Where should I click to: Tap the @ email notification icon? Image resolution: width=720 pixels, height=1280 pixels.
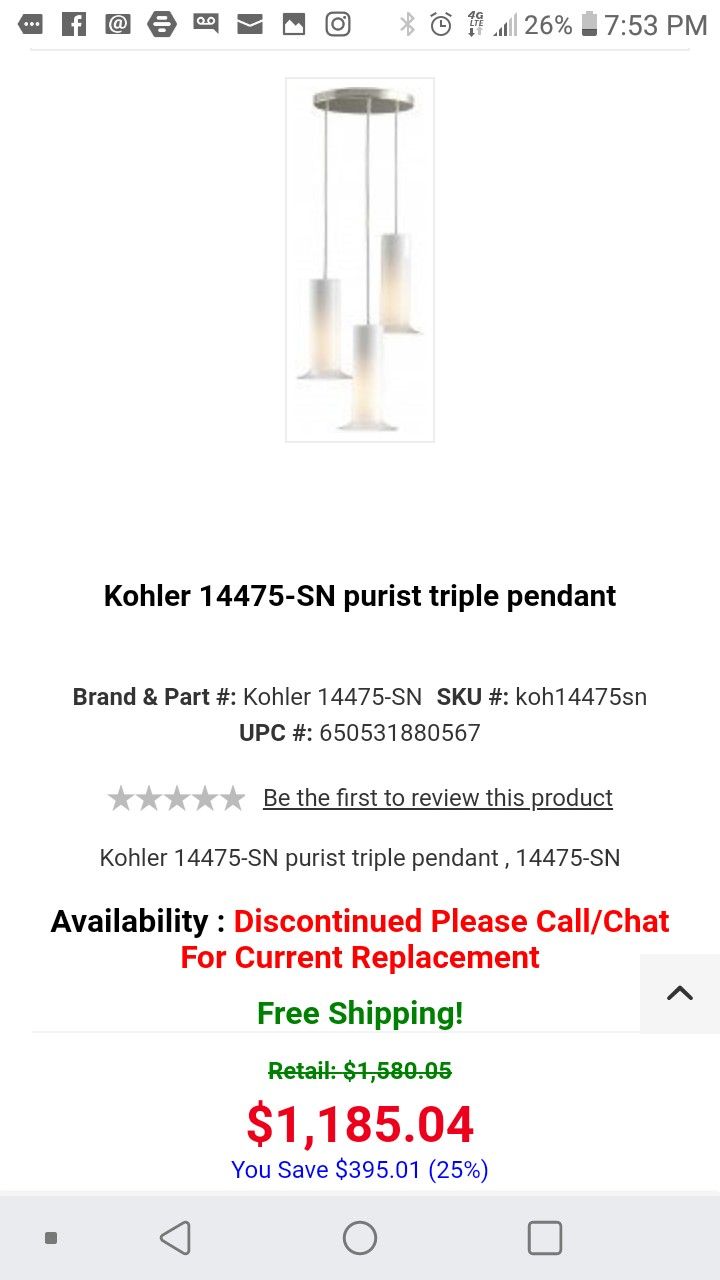(x=117, y=24)
